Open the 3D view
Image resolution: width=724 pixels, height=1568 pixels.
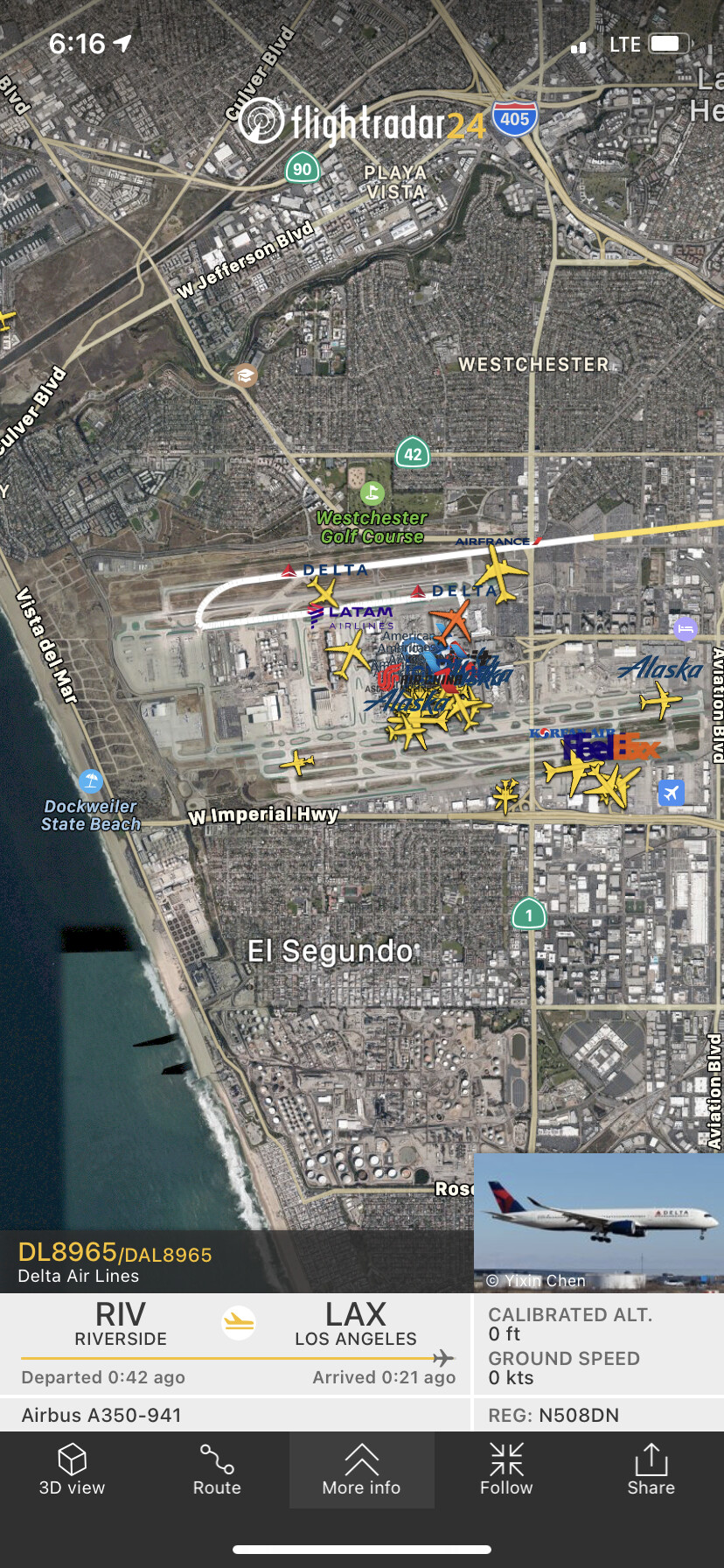pyautogui.click(x=72, y=1470)
